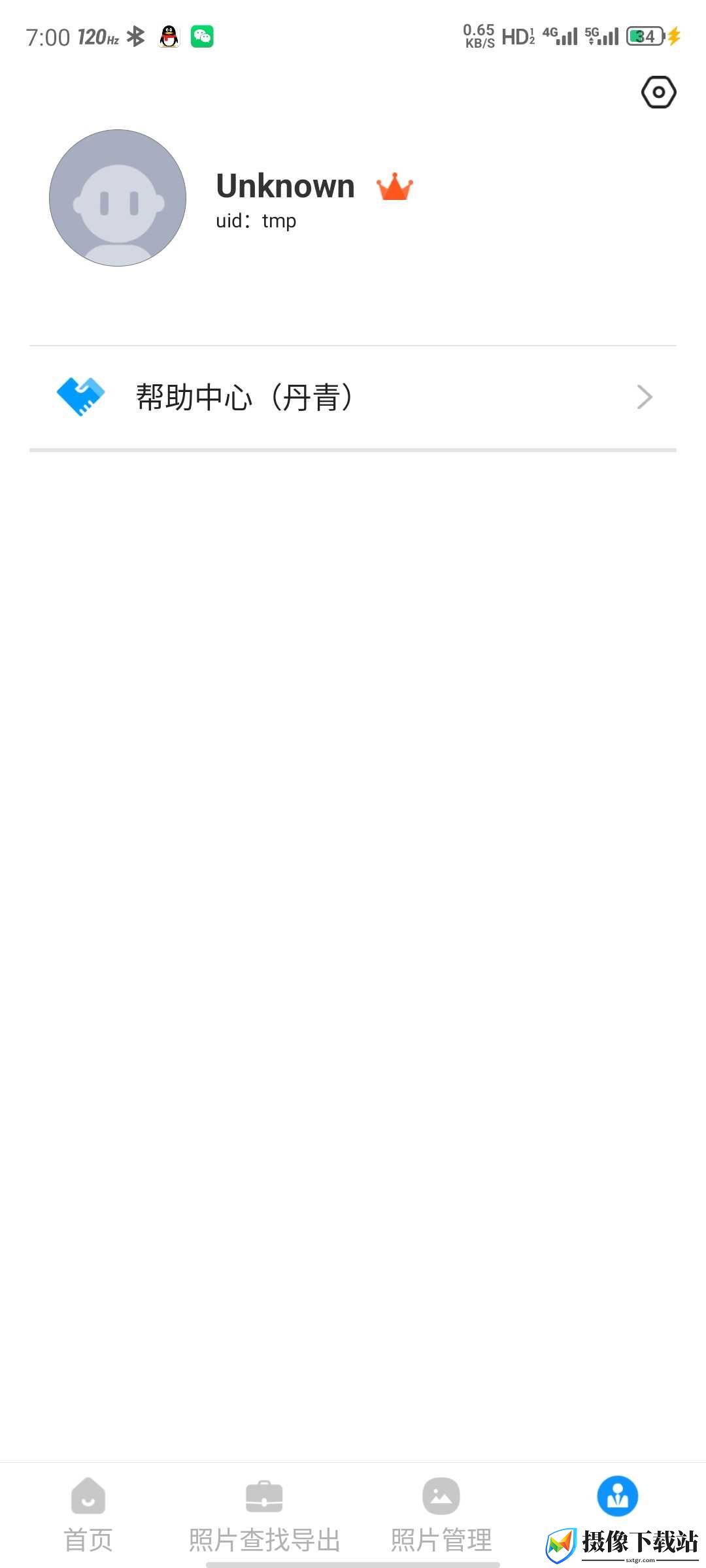706x1568 pixels.
Task: Tap the orange crown VIP badge
Action: [395, 187]
